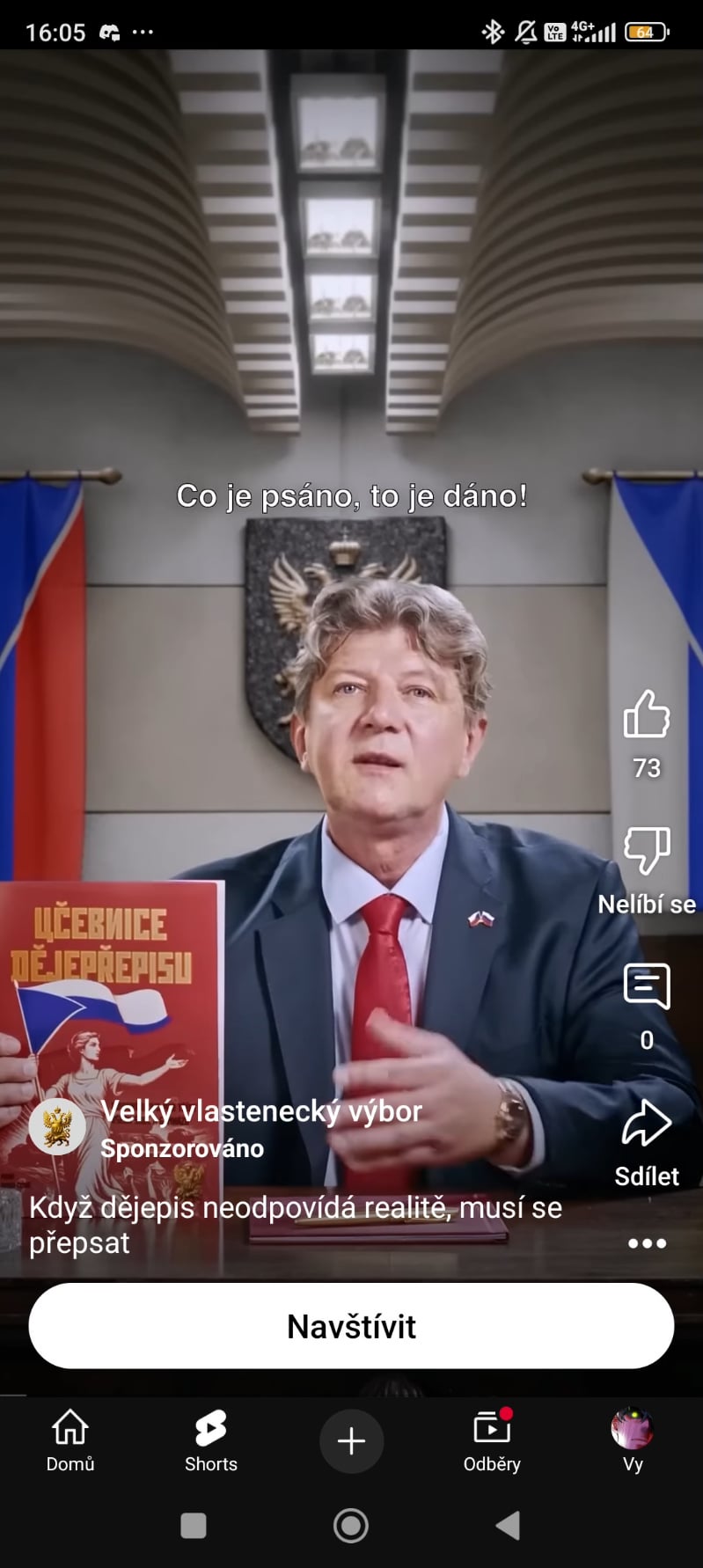
Task: Like this Short video
Action: click(x=647, y=714)
